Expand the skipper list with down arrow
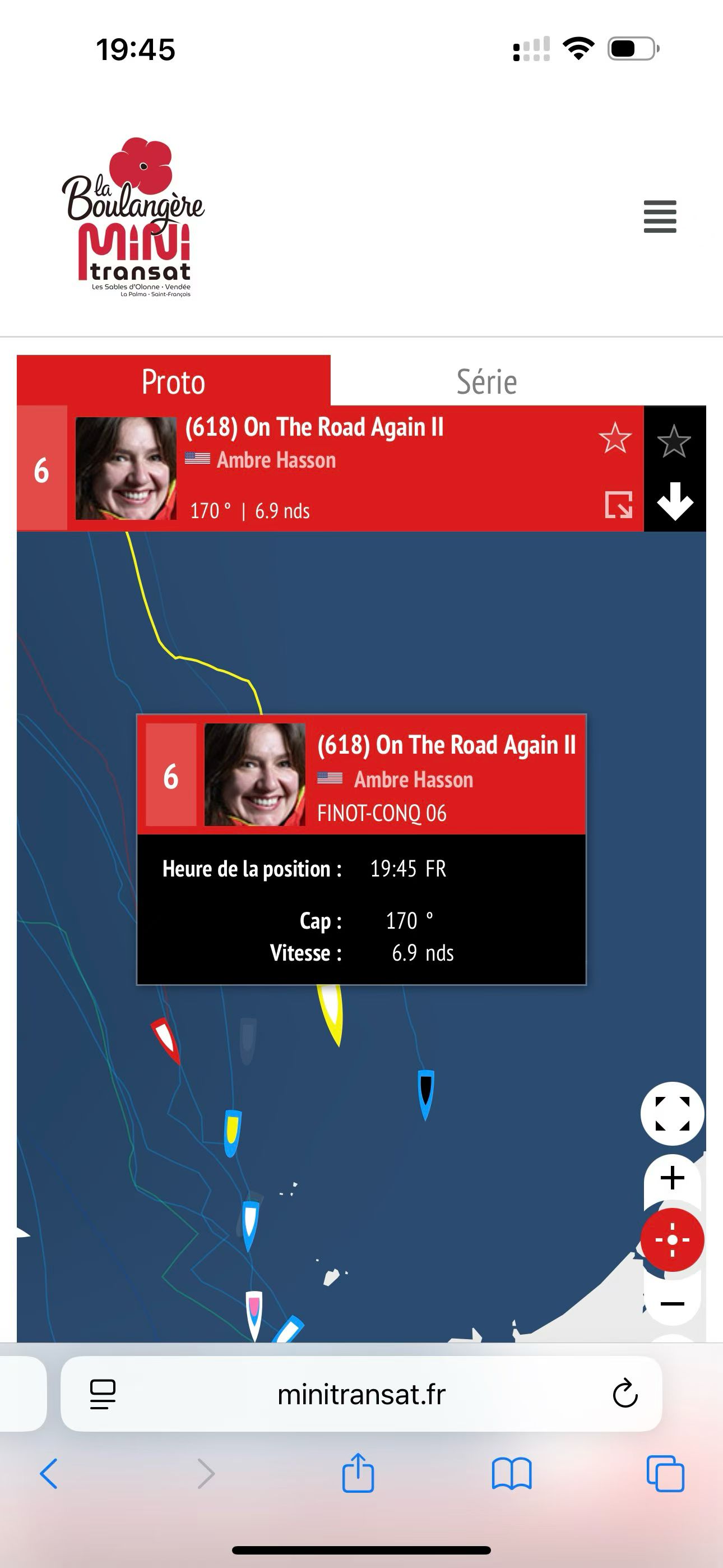 click(674, 501)
